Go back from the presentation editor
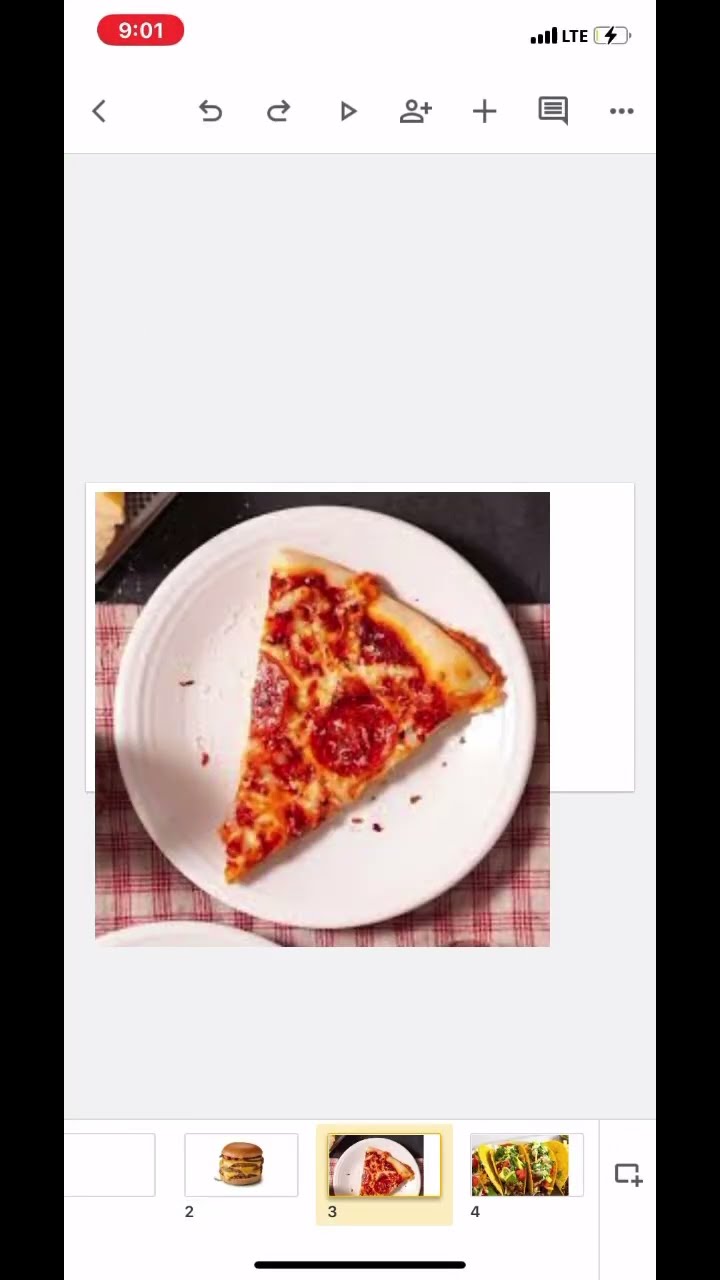The width and height of the screenshot is (720, 1280). 99,111
